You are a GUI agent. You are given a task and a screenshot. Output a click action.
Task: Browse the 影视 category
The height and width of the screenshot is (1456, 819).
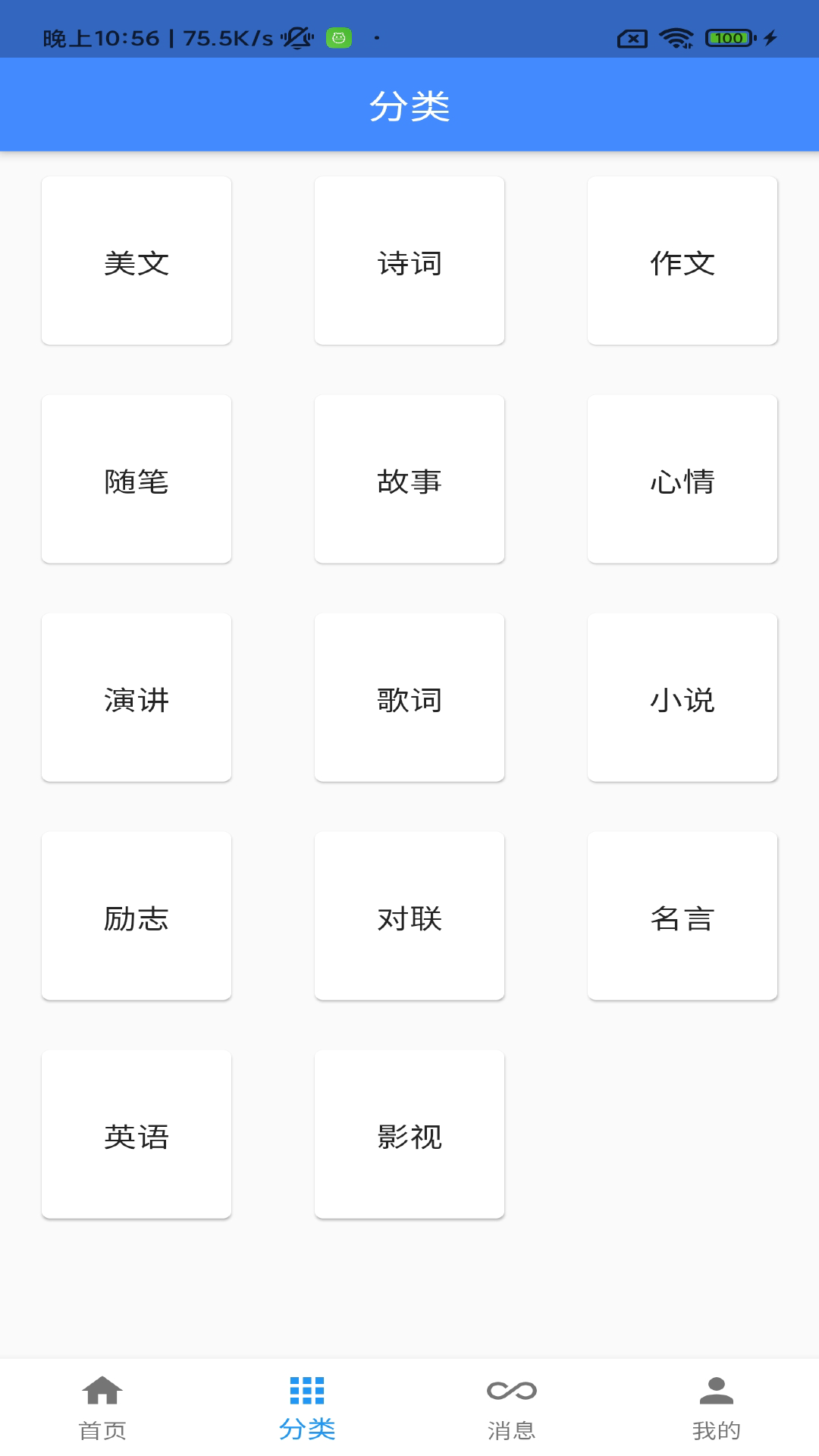pyautogui.click(x=409, y=1134)
